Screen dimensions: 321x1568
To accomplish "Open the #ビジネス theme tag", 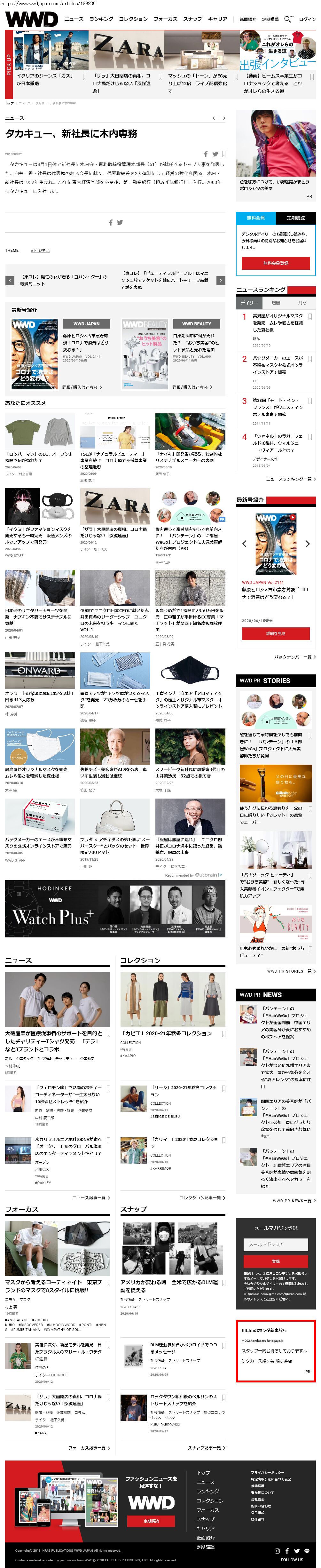I will (40, 250).
